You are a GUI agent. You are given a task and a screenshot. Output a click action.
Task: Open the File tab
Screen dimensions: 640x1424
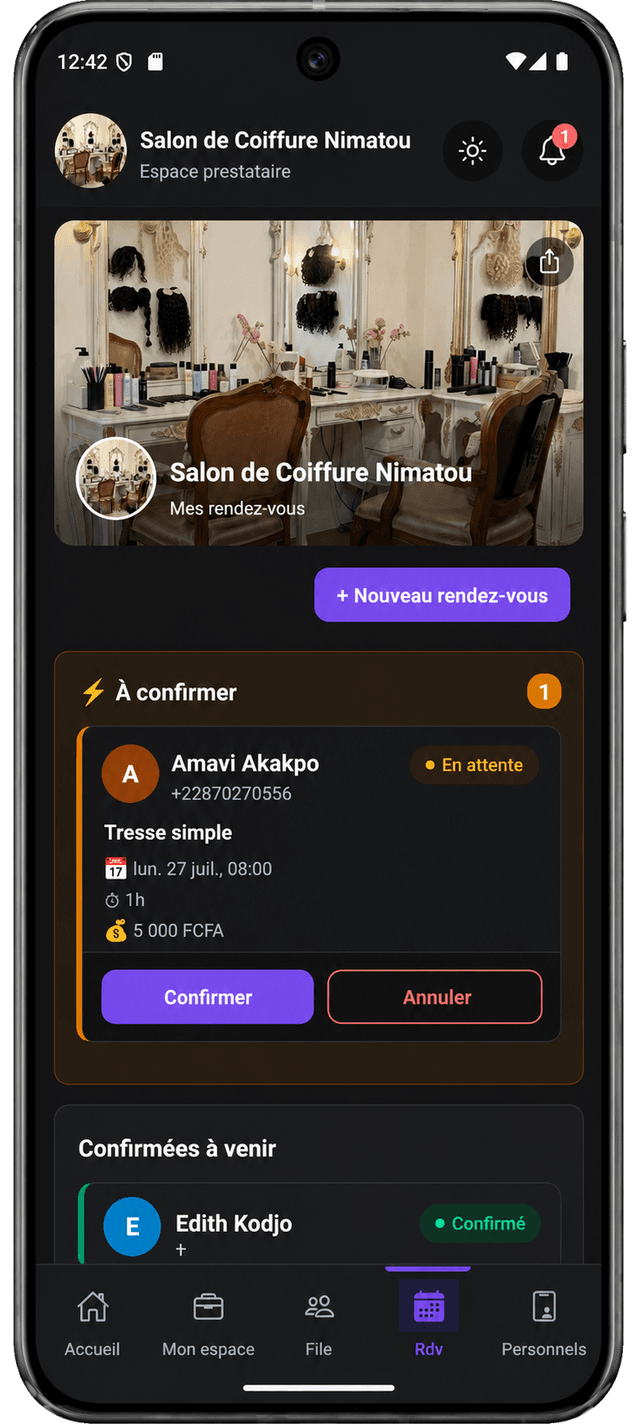[319, 1323]
